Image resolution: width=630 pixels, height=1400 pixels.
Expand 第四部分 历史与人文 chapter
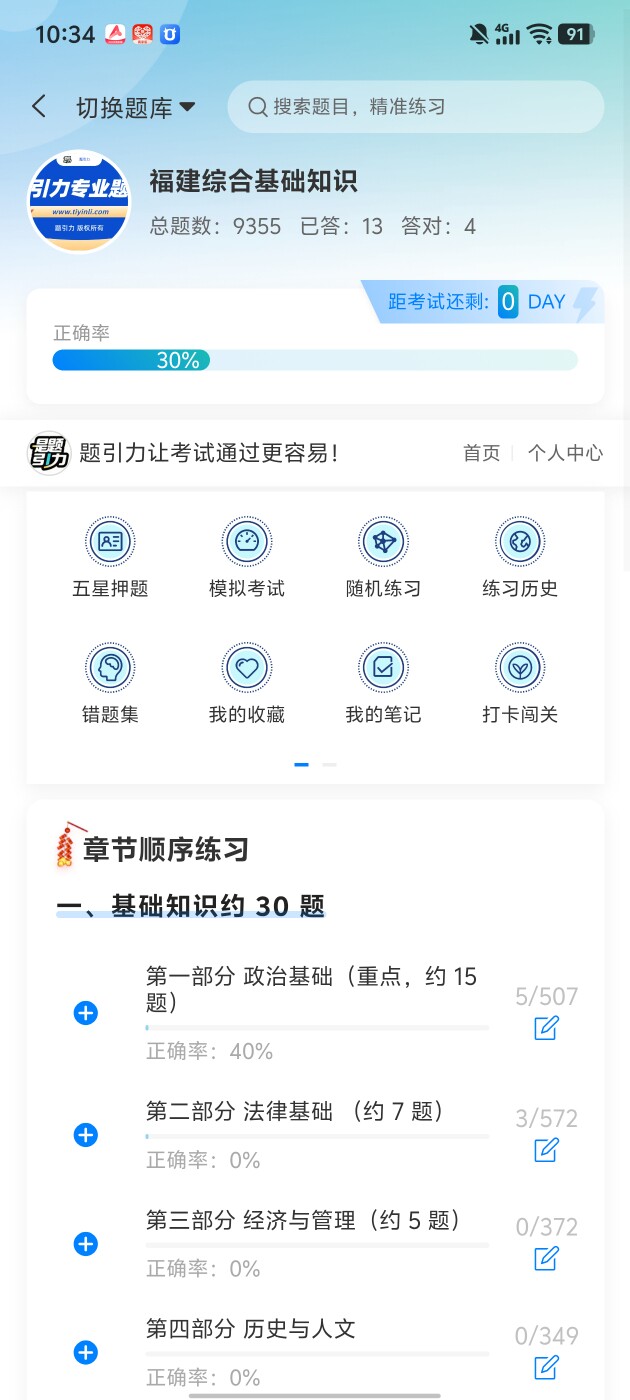tap(87, 1353)
